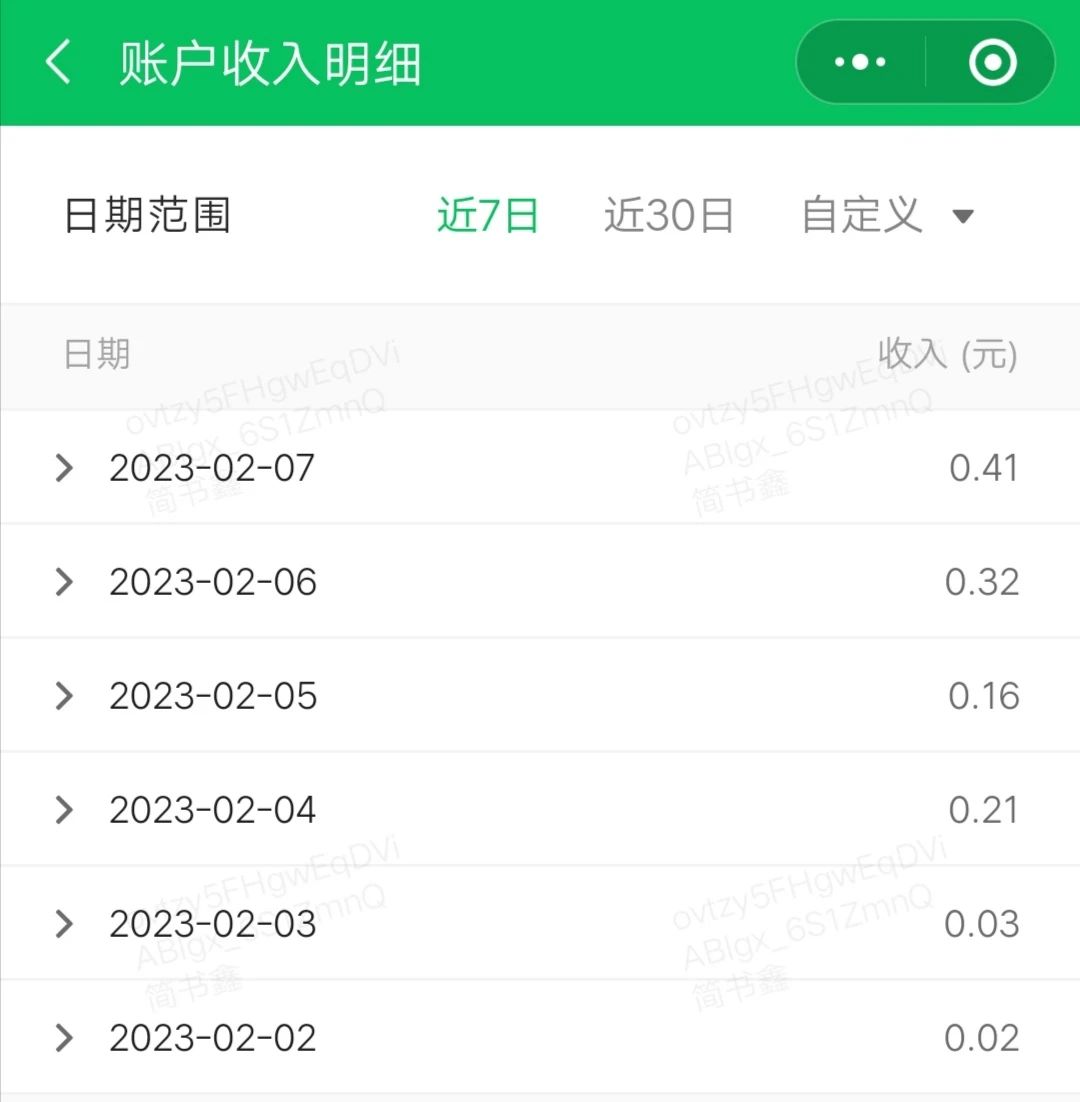The width and height of the screenshot is (1080, 1102).
Task: Click the chevron beside 2023-02-03
Action: click(x=63, y=923)
